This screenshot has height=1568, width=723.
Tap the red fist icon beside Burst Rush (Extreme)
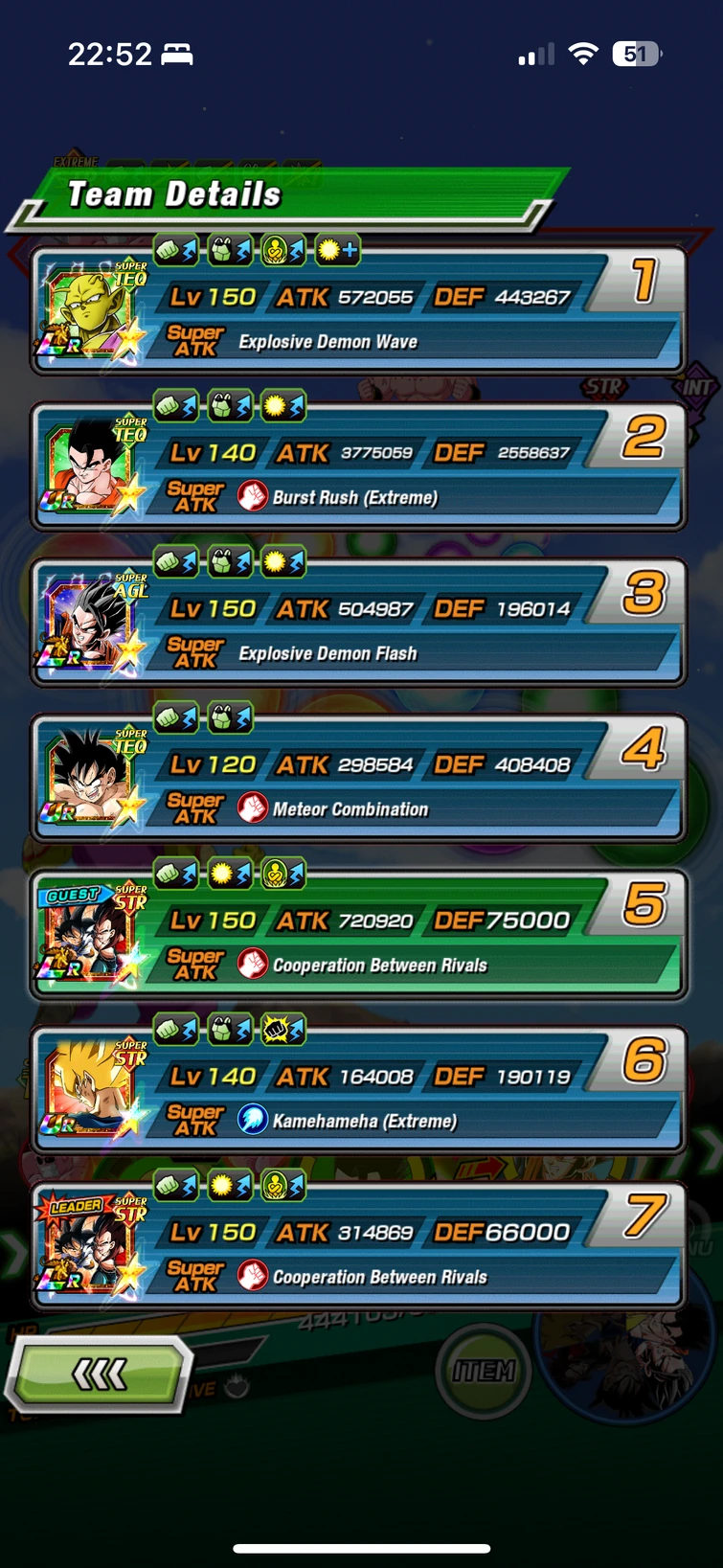point(251,495)
